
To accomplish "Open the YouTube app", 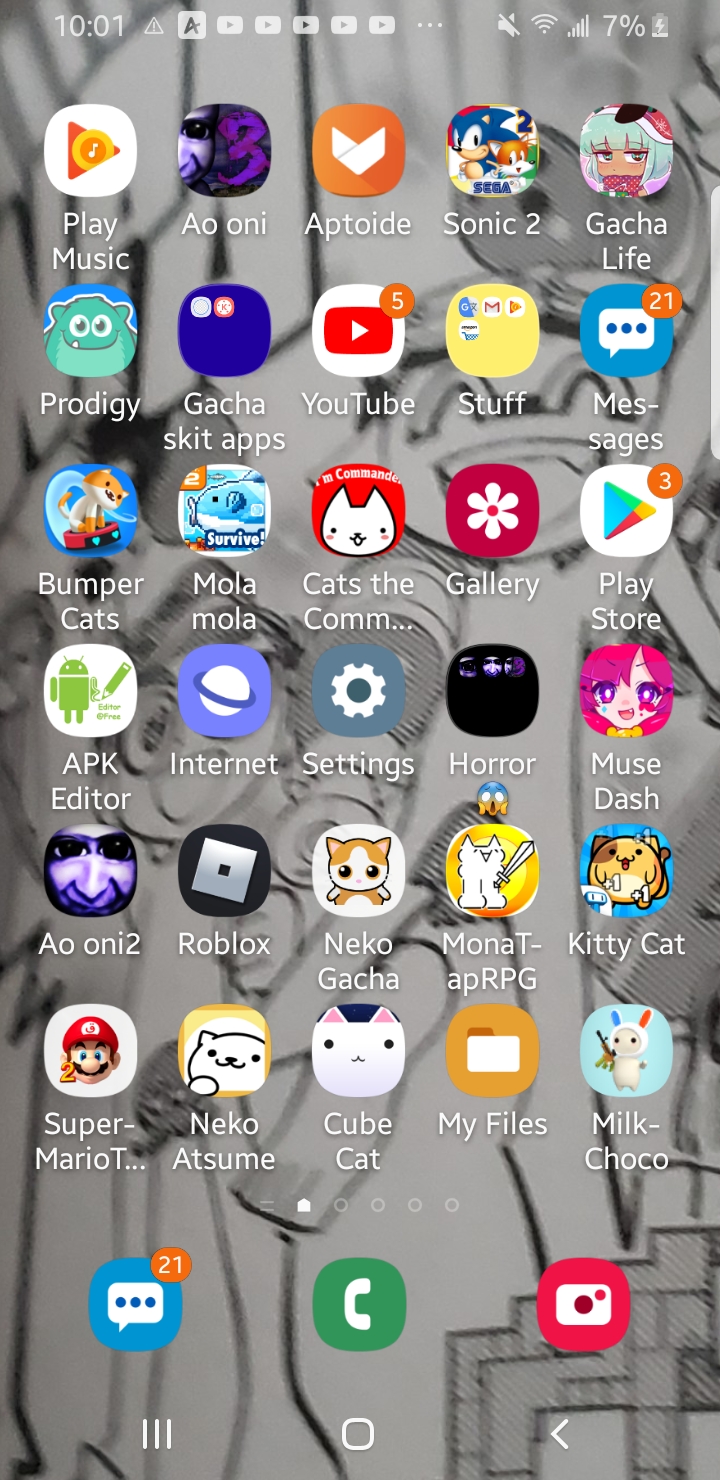I will tap(358, 331).
